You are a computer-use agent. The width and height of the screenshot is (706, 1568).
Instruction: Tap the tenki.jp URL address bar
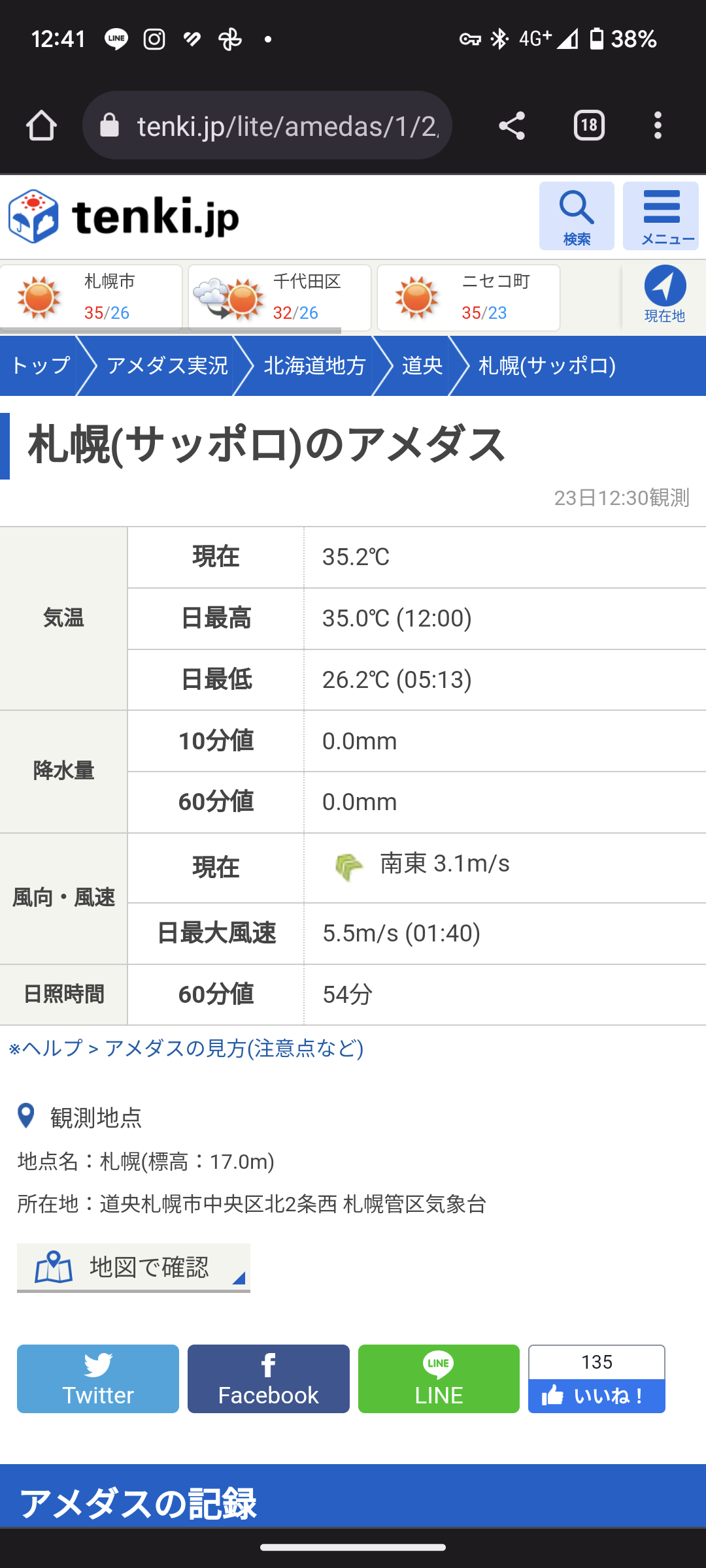(x=267, y=125)
